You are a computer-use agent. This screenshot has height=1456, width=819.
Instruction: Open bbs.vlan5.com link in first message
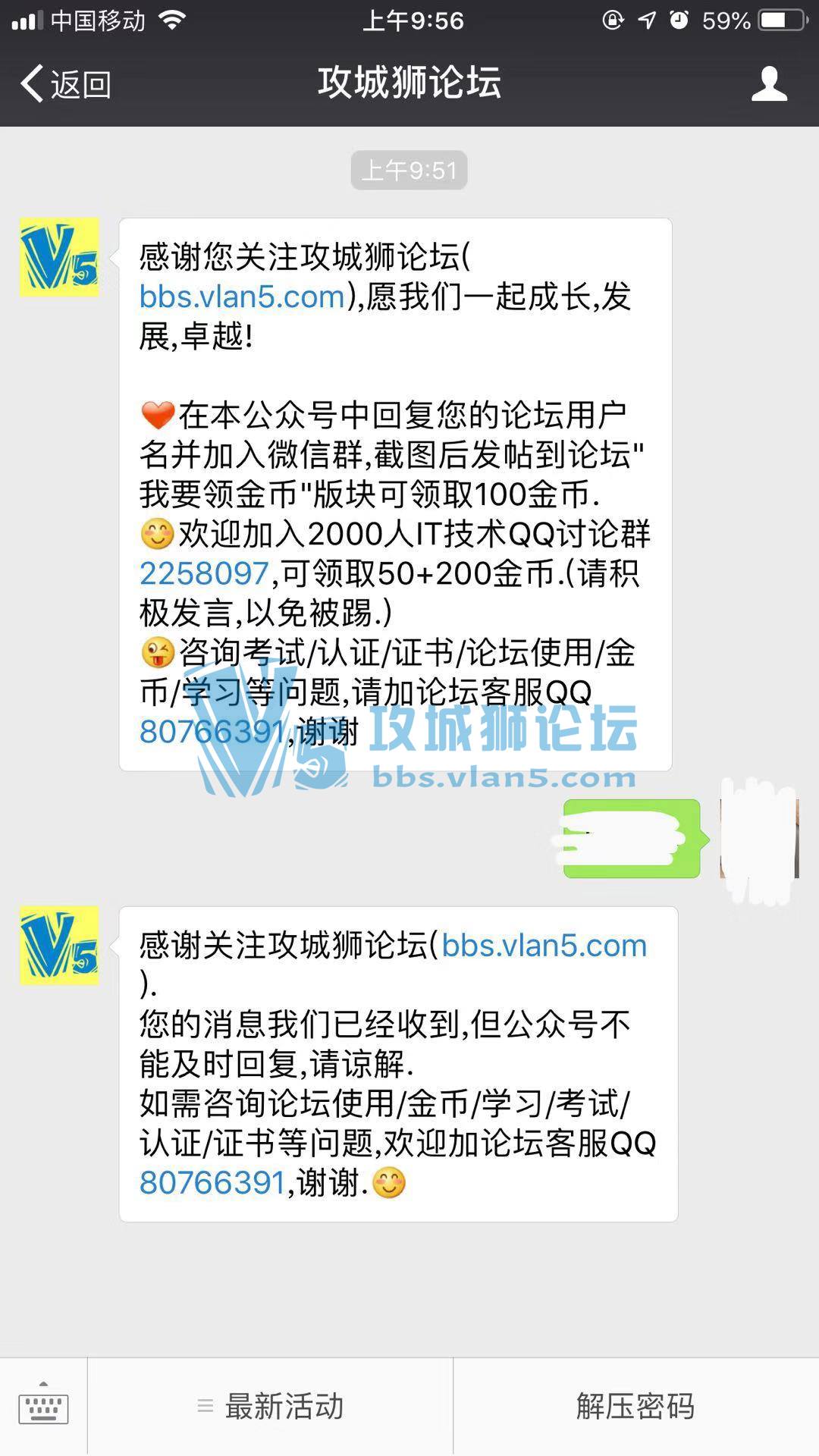(242, 297)
